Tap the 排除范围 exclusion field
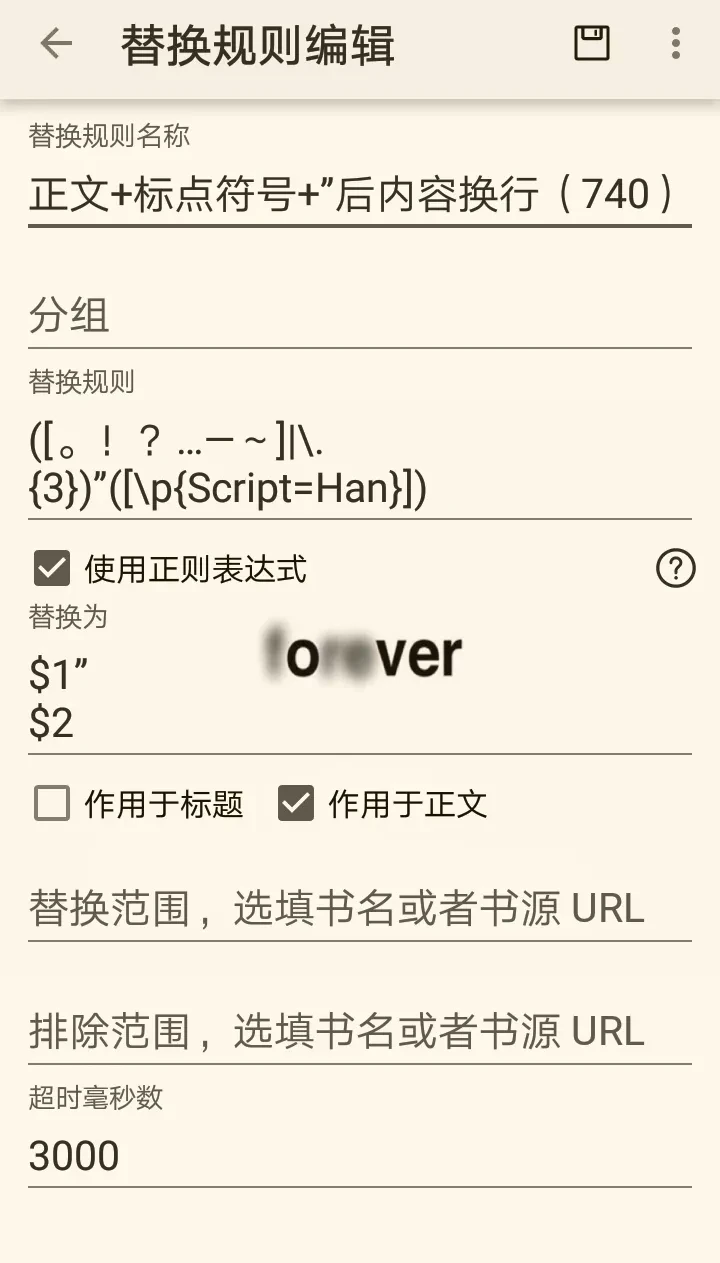 (x=358, y=1032)
